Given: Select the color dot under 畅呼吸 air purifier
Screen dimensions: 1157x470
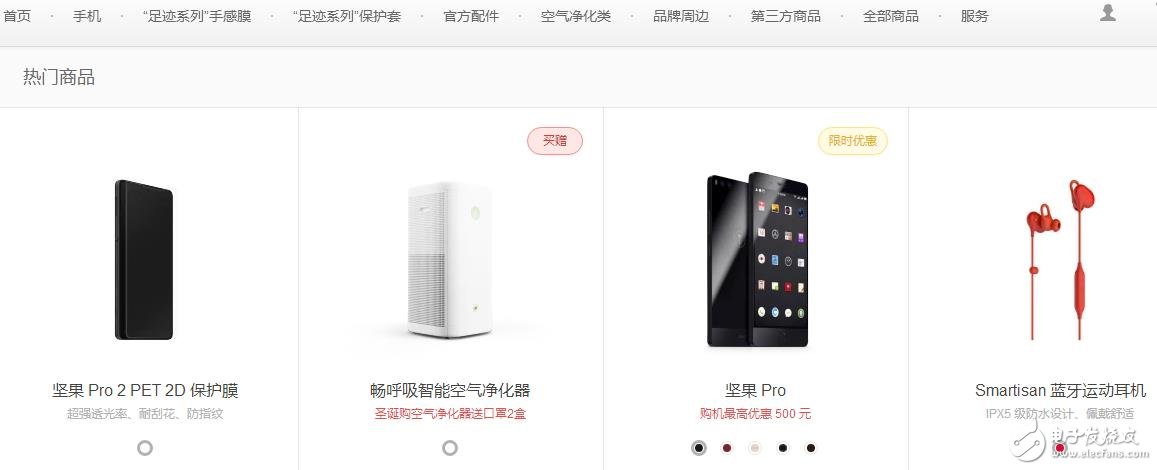Looking at the screenshot, I should pyautogui.click(x=450, y=448).
